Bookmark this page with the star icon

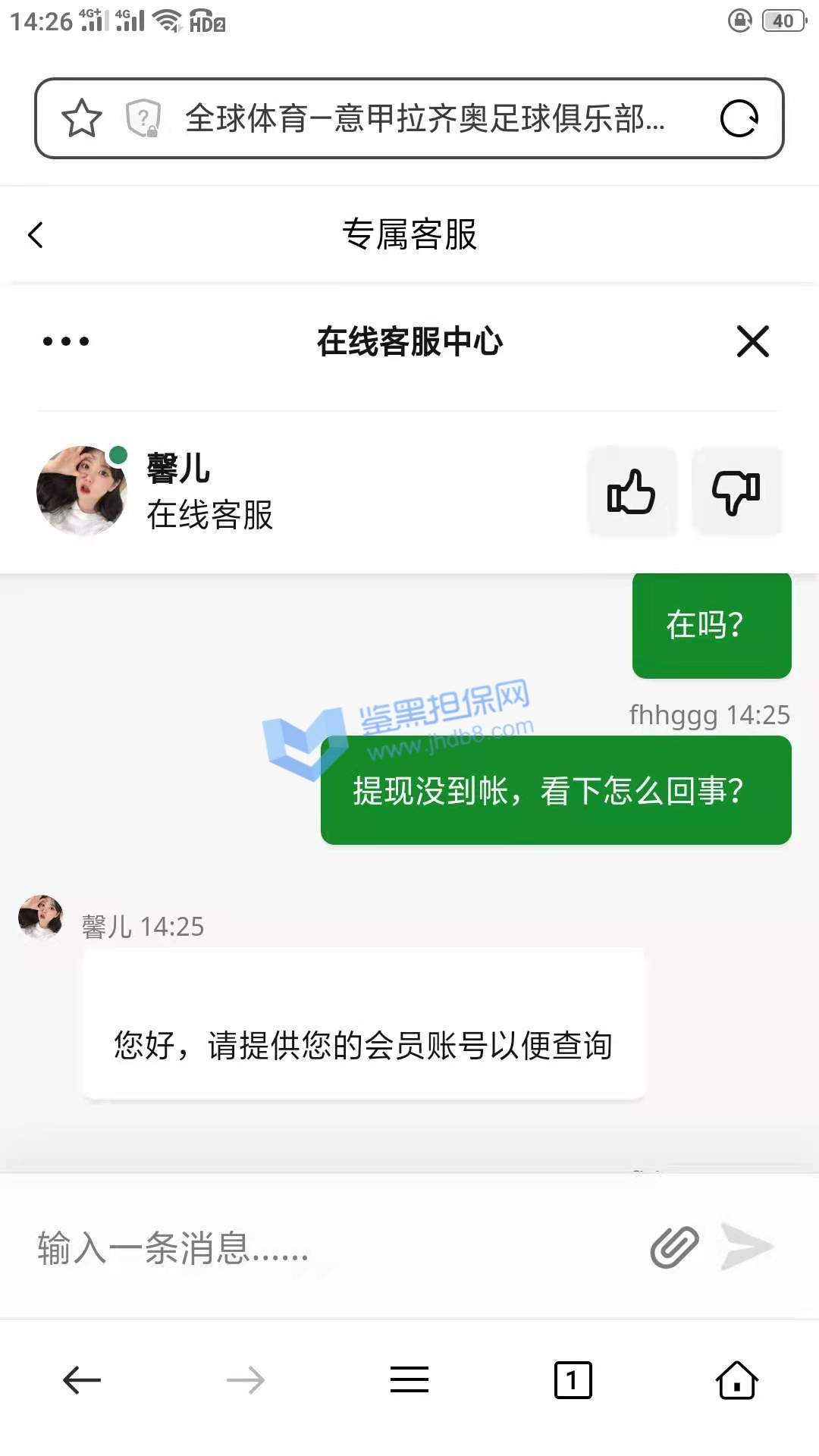(x=81, y=118)
